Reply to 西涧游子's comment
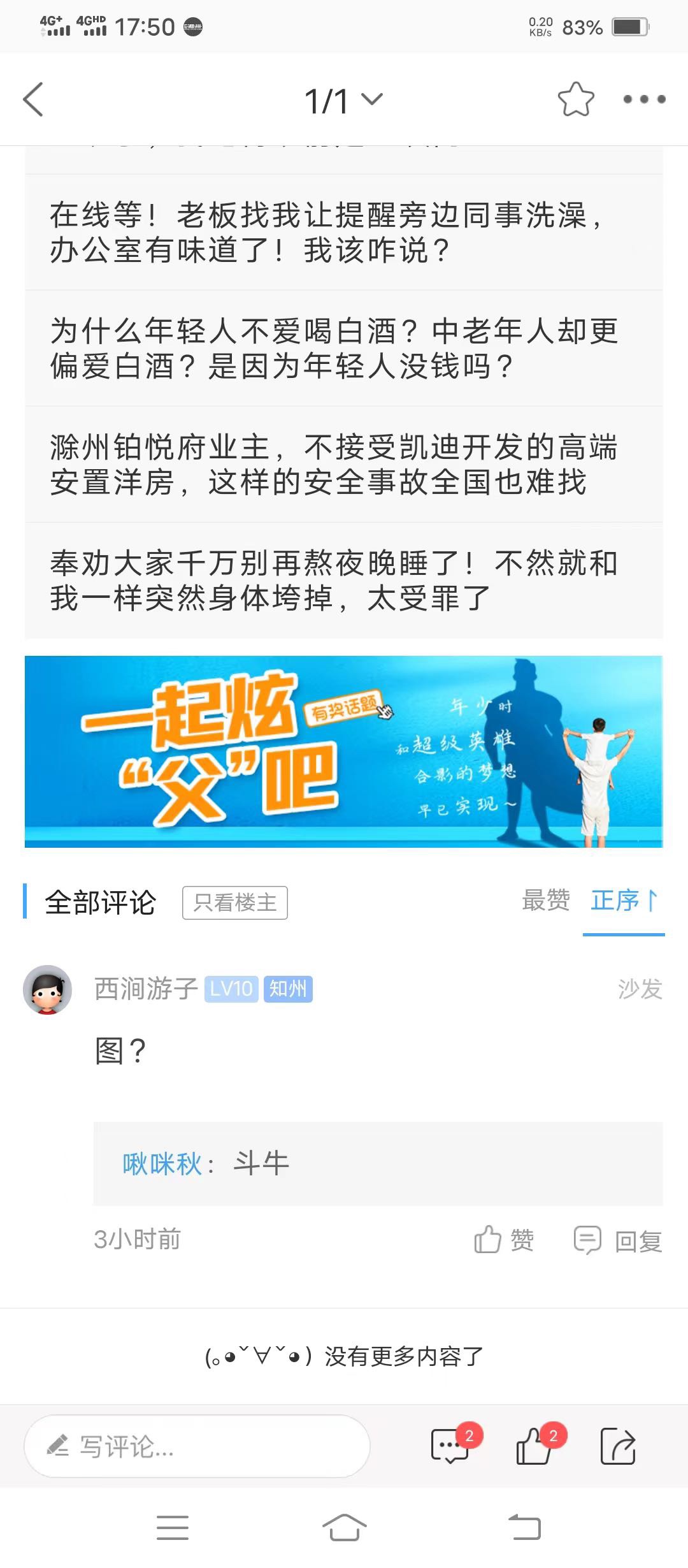This screenshot has height=1568, width=688. pyautogui.click(x=618, y=1240)
